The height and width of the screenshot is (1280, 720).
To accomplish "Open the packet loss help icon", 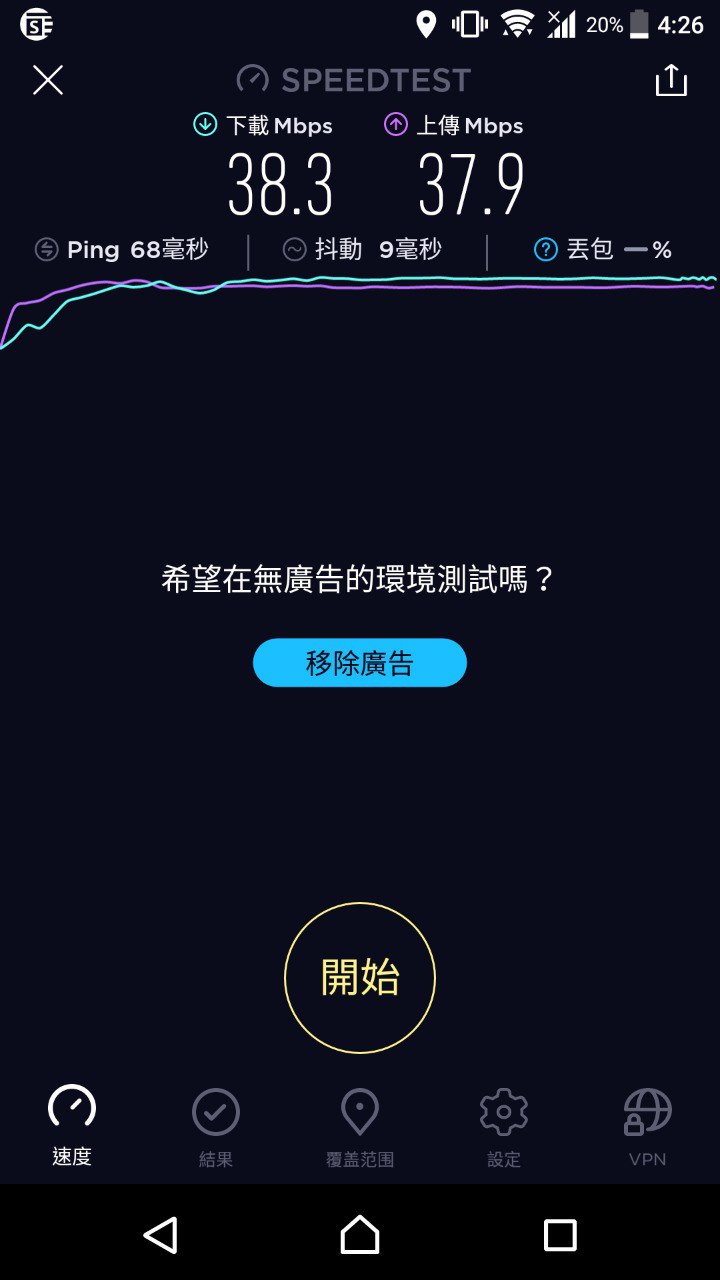I will [545, 250].
